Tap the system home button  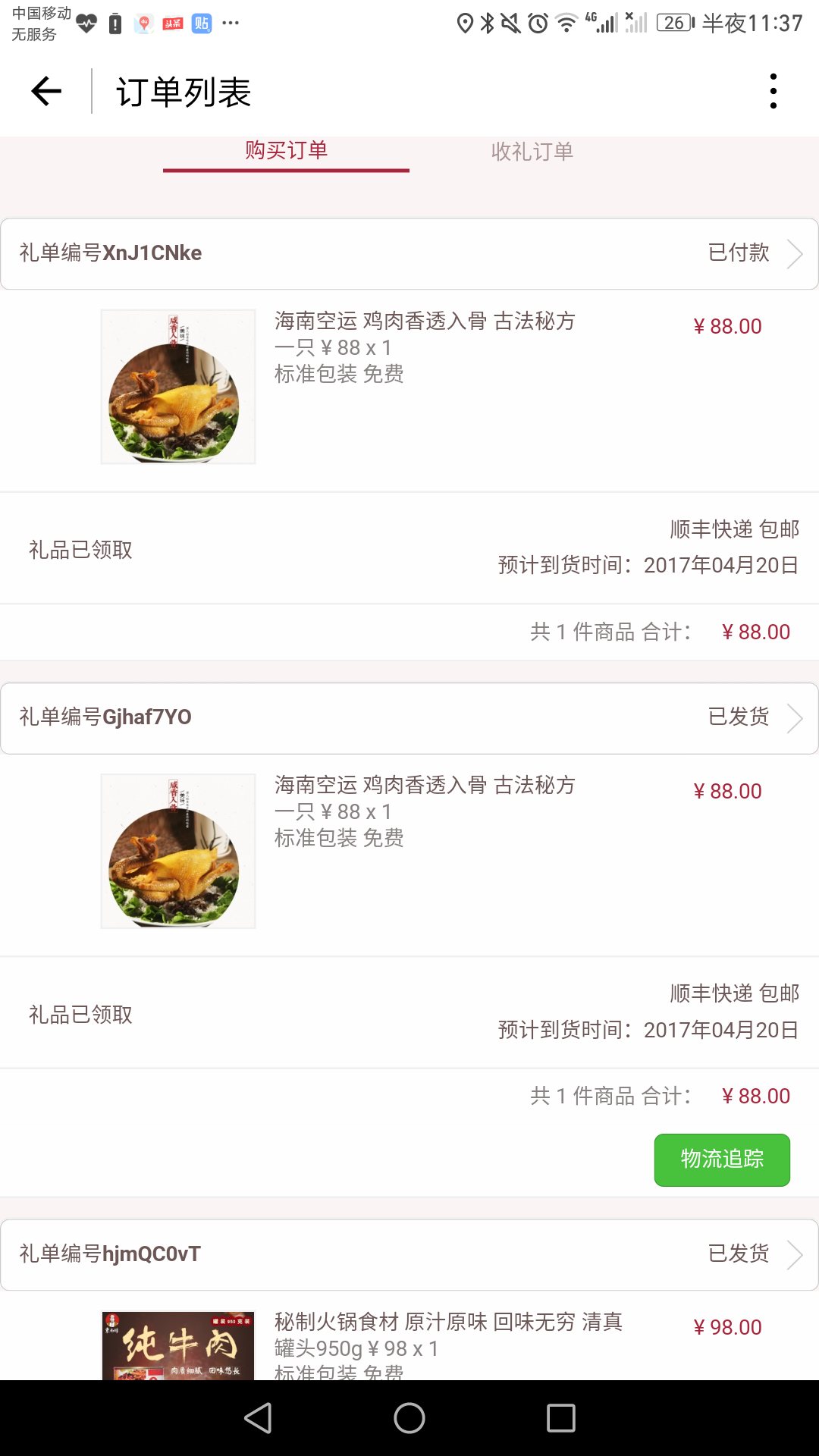pos(409,1418)
